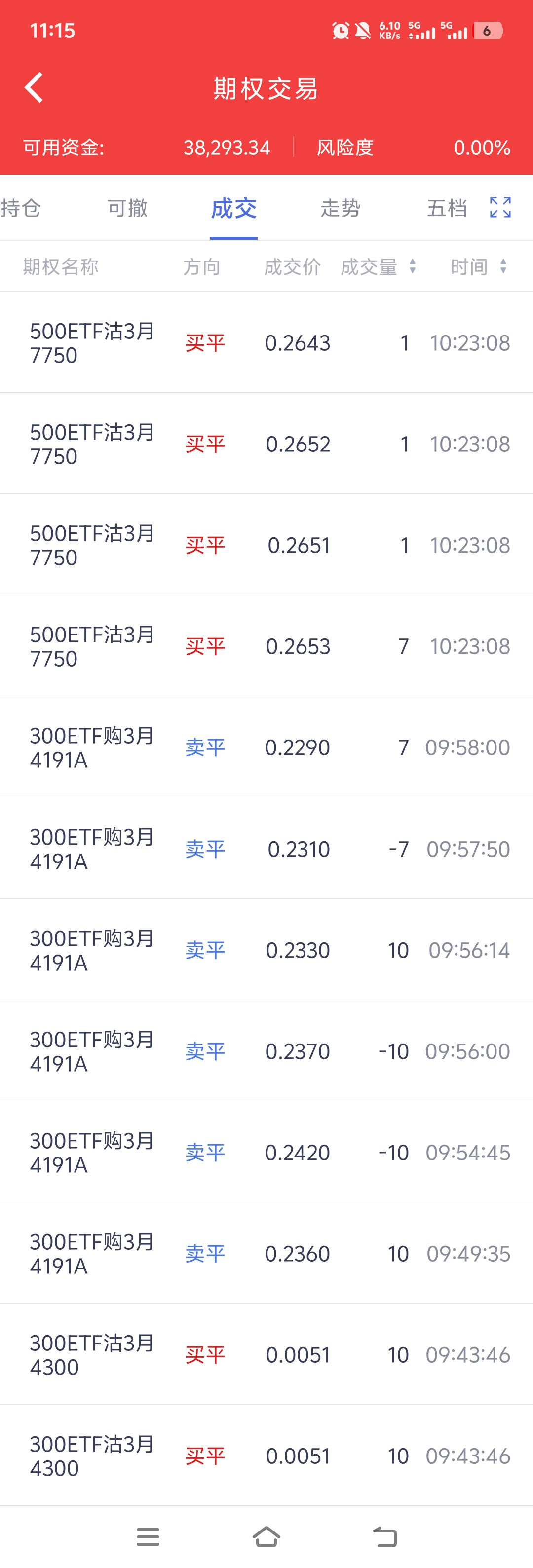Open the 500ETF沽3月7750 trade at 0.2643

[x=266, y=343]
